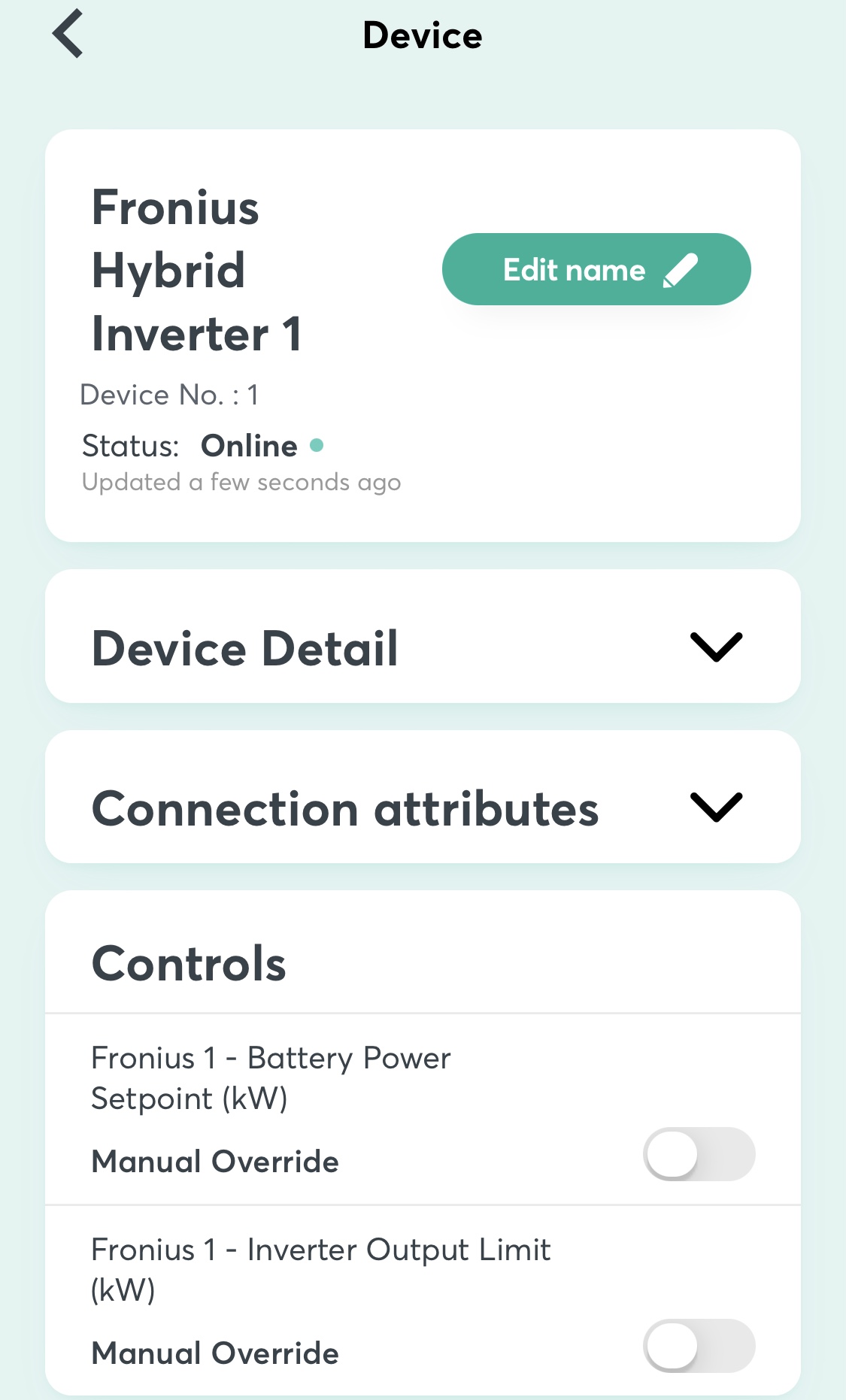This screenshot has width=846, height=1400.
Task: Go back from the Device screen
Action: click(68, 35)
